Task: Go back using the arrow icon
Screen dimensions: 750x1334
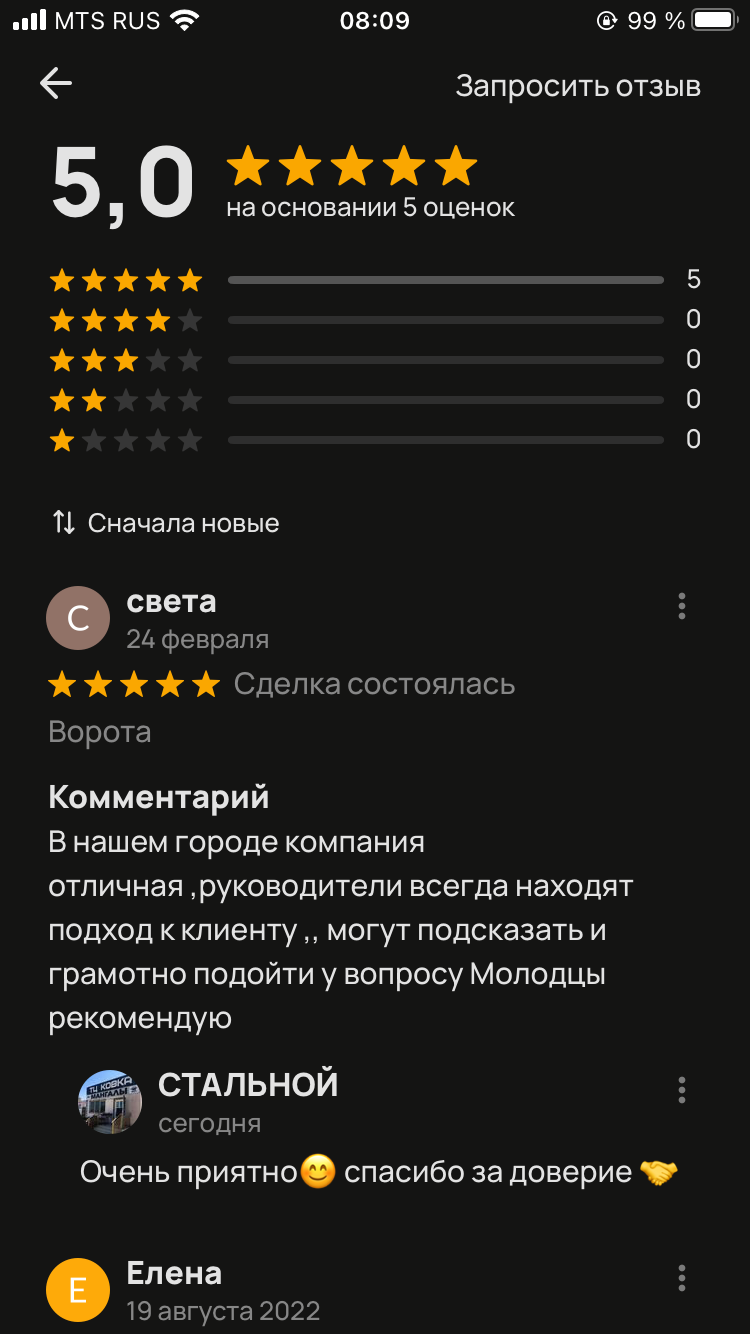Action: pyautogui.click(x=56, y=84)
